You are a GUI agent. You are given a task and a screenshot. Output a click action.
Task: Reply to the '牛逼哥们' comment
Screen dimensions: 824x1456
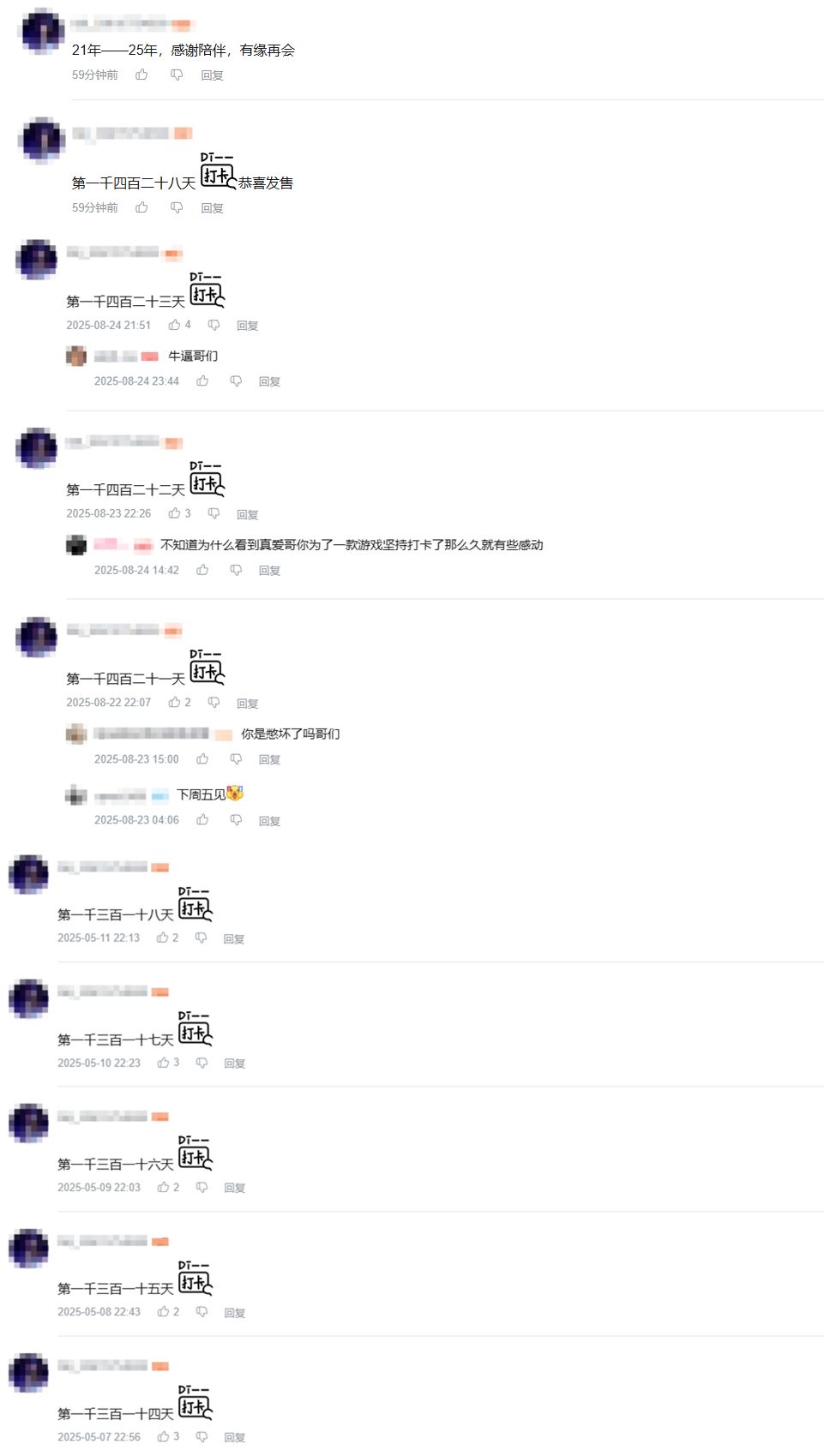[x=269, y=381]
